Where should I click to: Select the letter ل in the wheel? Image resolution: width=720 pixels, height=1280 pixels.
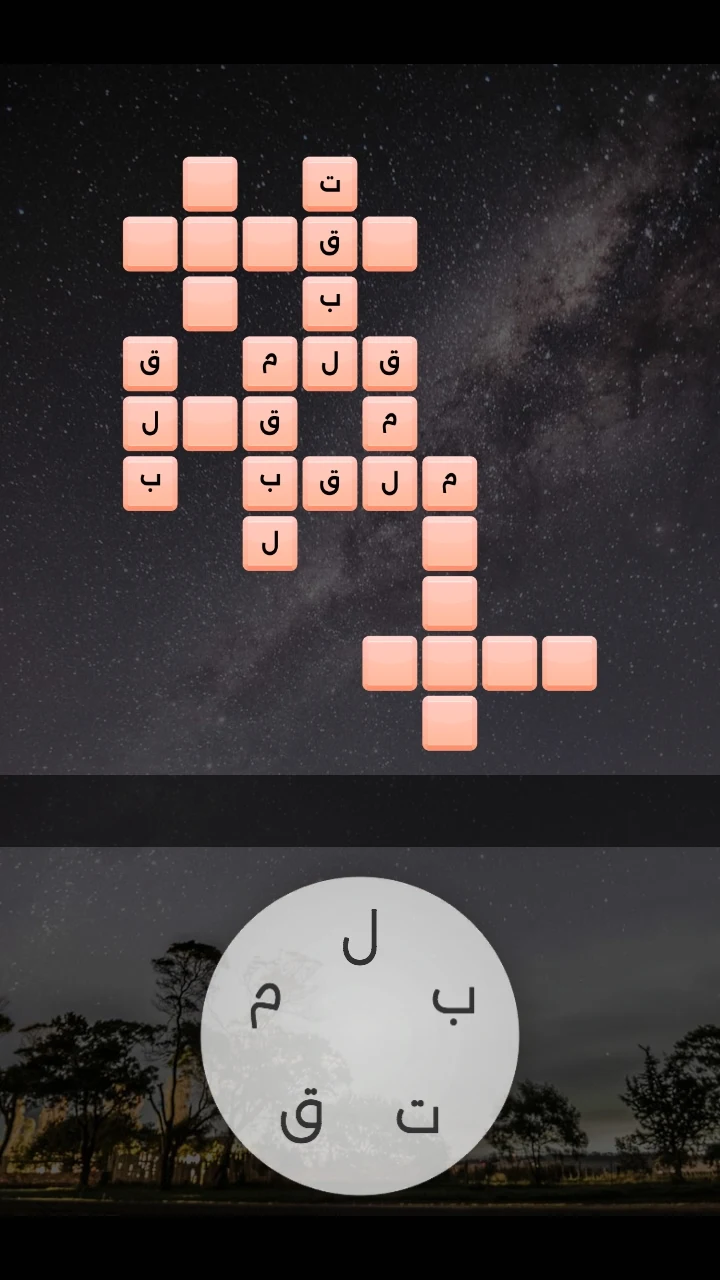[361, 937]
